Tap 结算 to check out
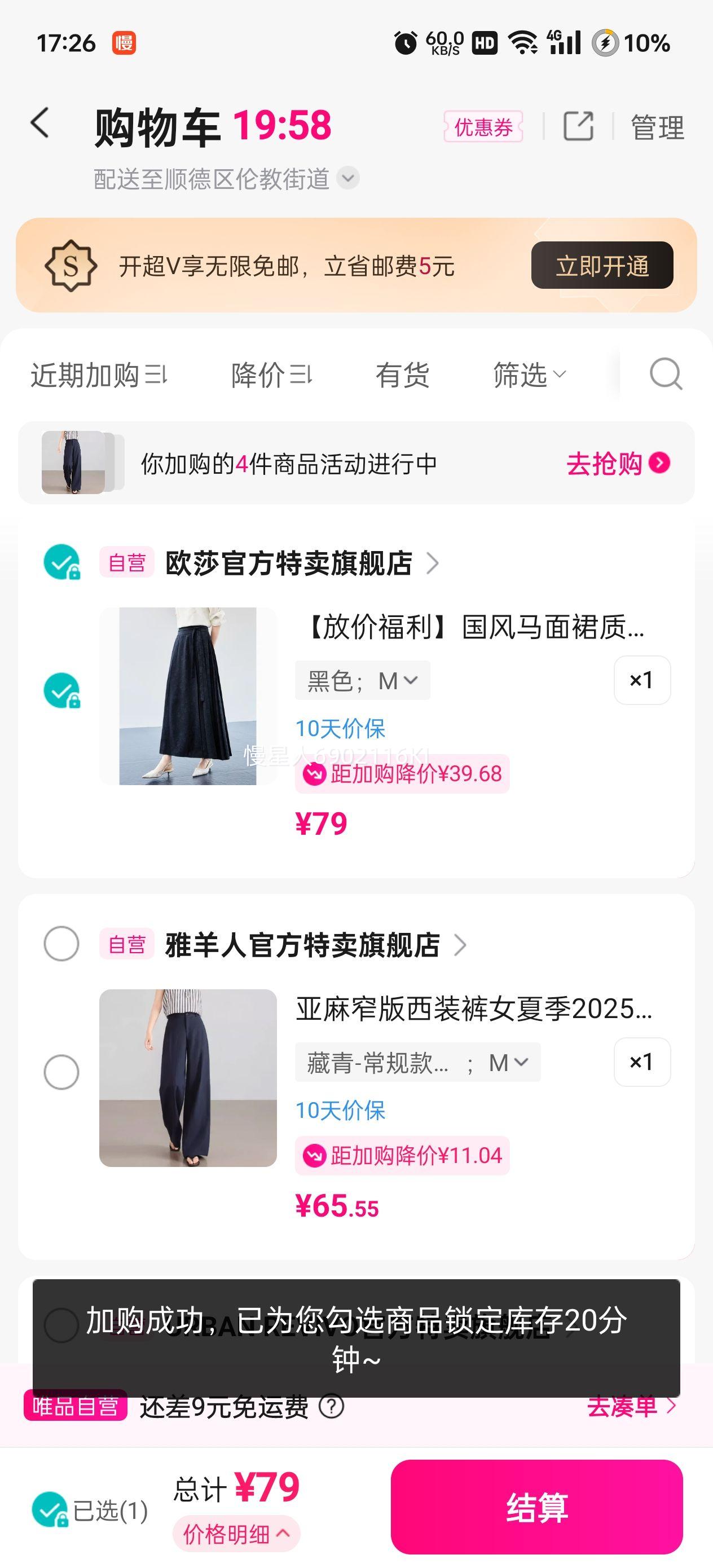This screenshot has height=1568, width=713. 536,1507
